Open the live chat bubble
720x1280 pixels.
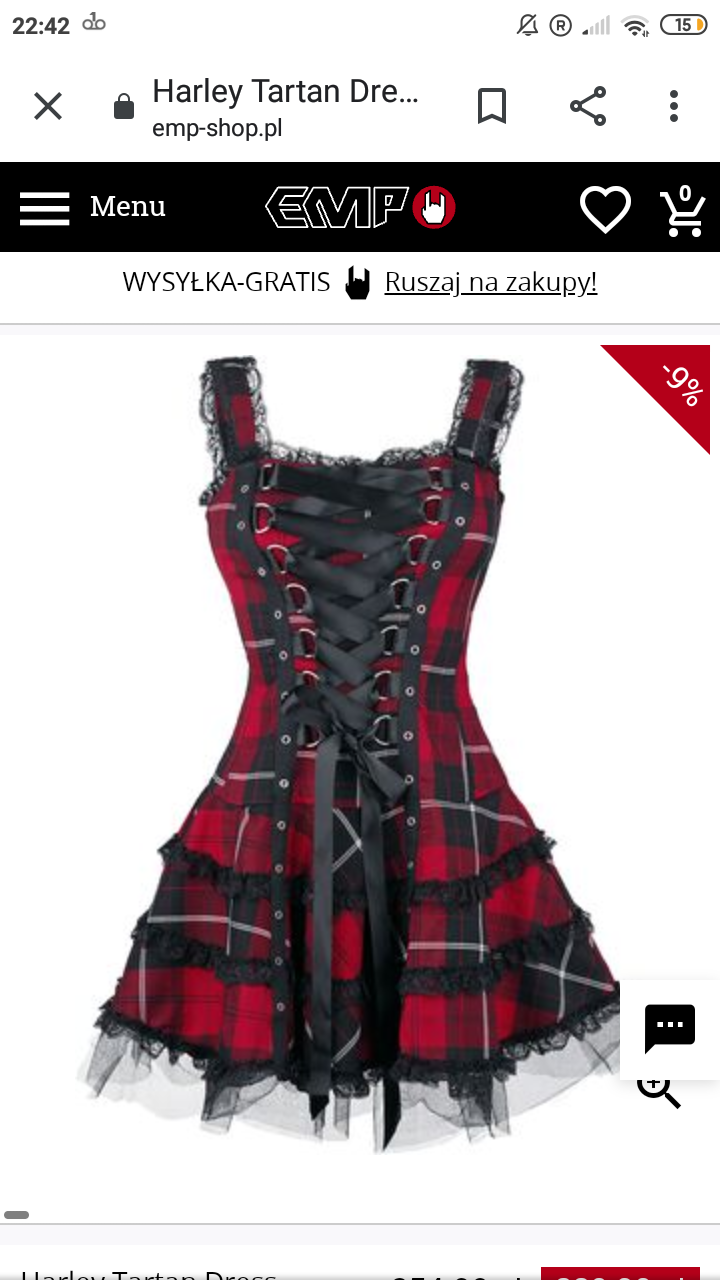click(670, 1027)
